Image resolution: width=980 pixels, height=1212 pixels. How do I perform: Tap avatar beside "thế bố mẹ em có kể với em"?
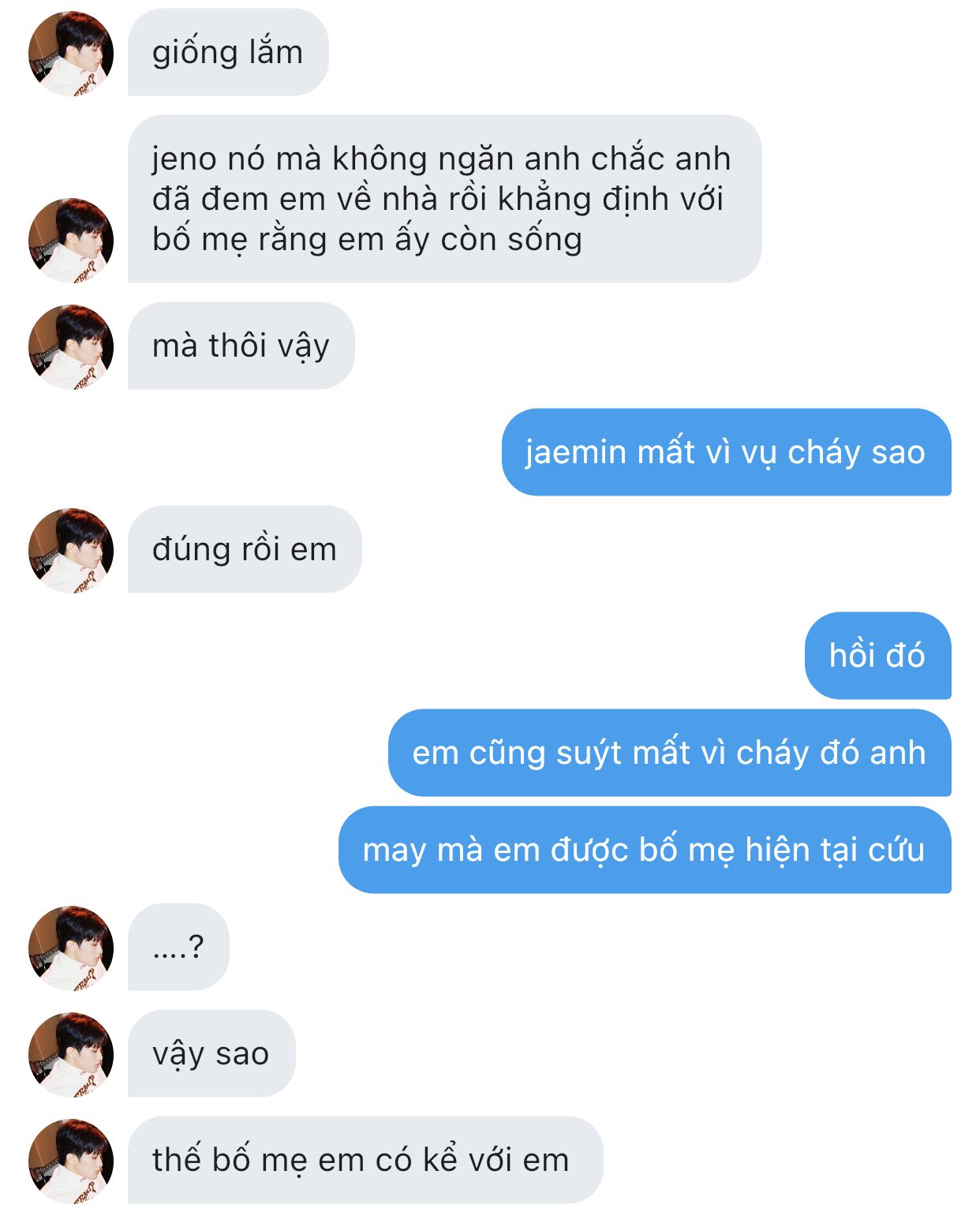71,1161
